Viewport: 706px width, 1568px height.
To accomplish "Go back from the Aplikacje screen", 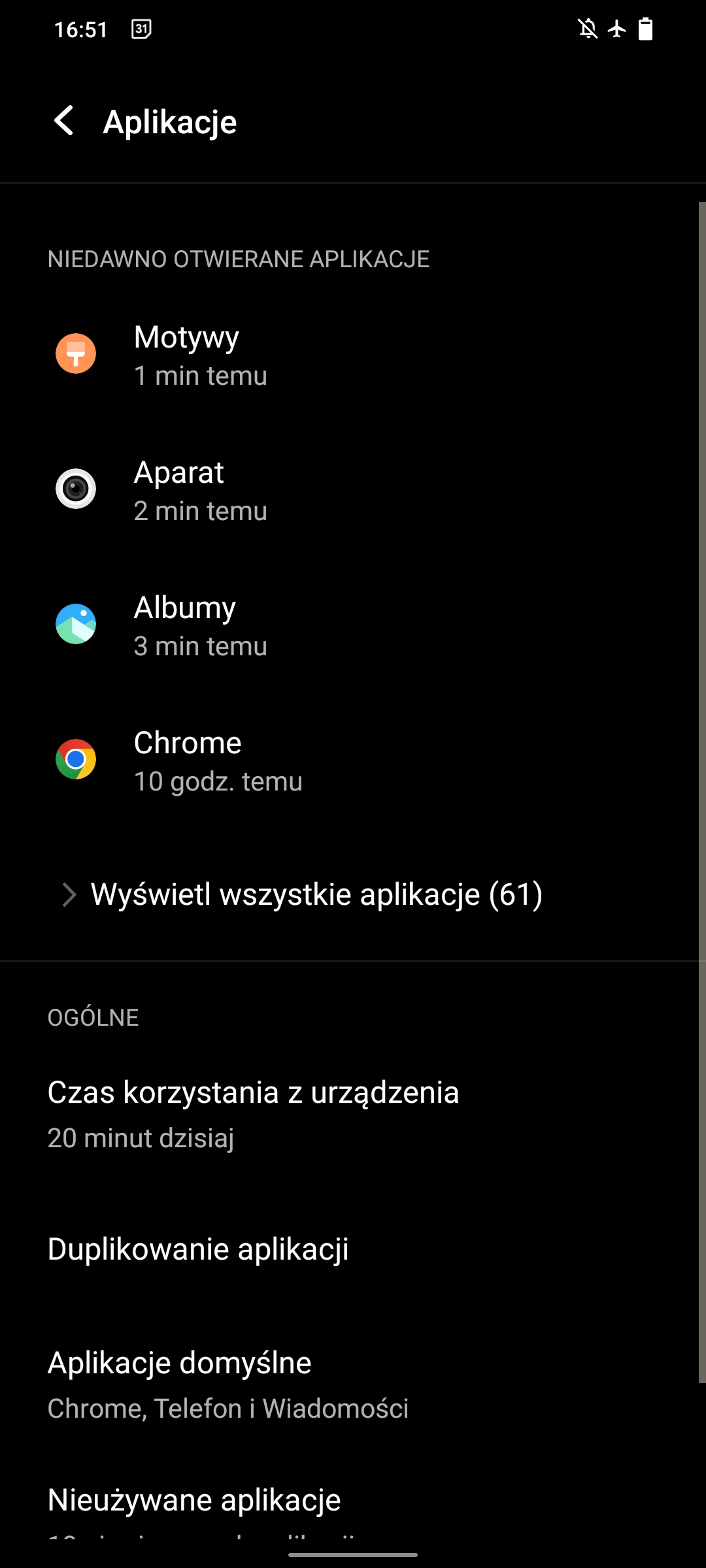I will point(64,122).
